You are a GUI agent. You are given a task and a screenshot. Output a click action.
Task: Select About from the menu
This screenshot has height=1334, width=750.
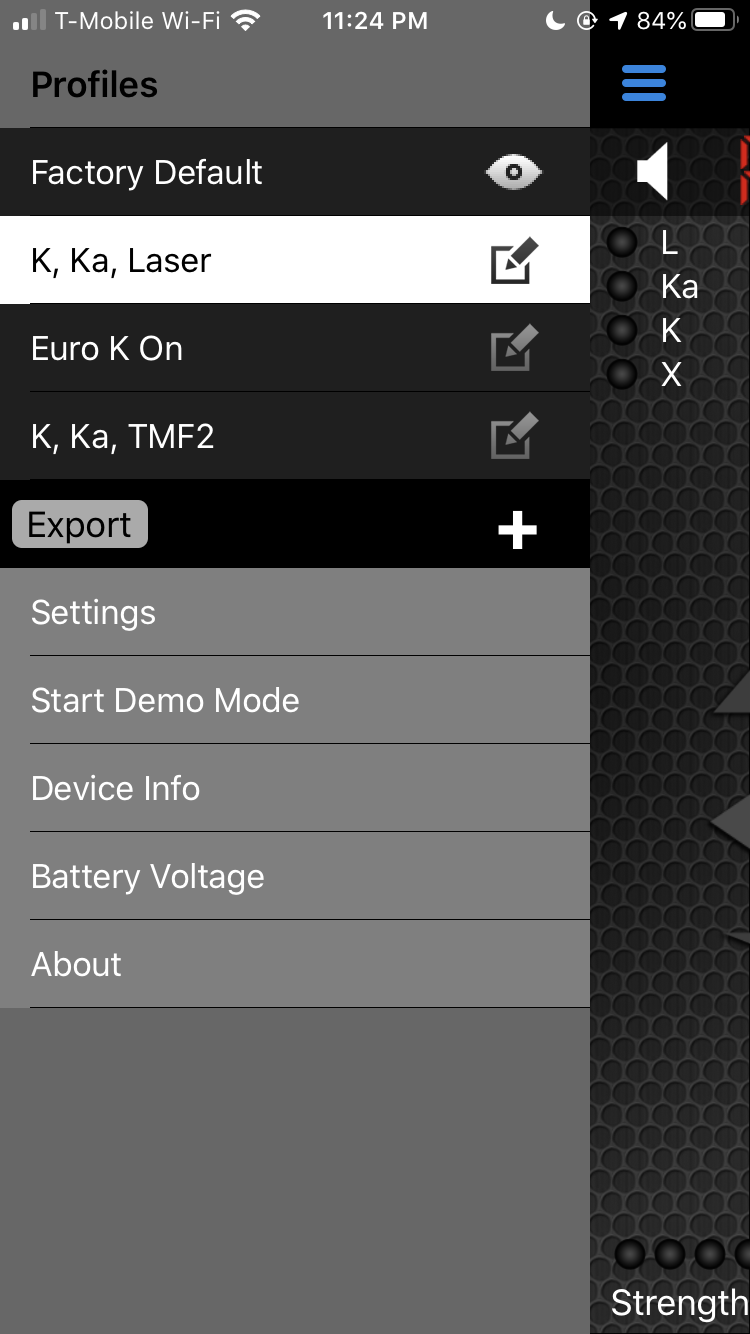coord(76,963)
